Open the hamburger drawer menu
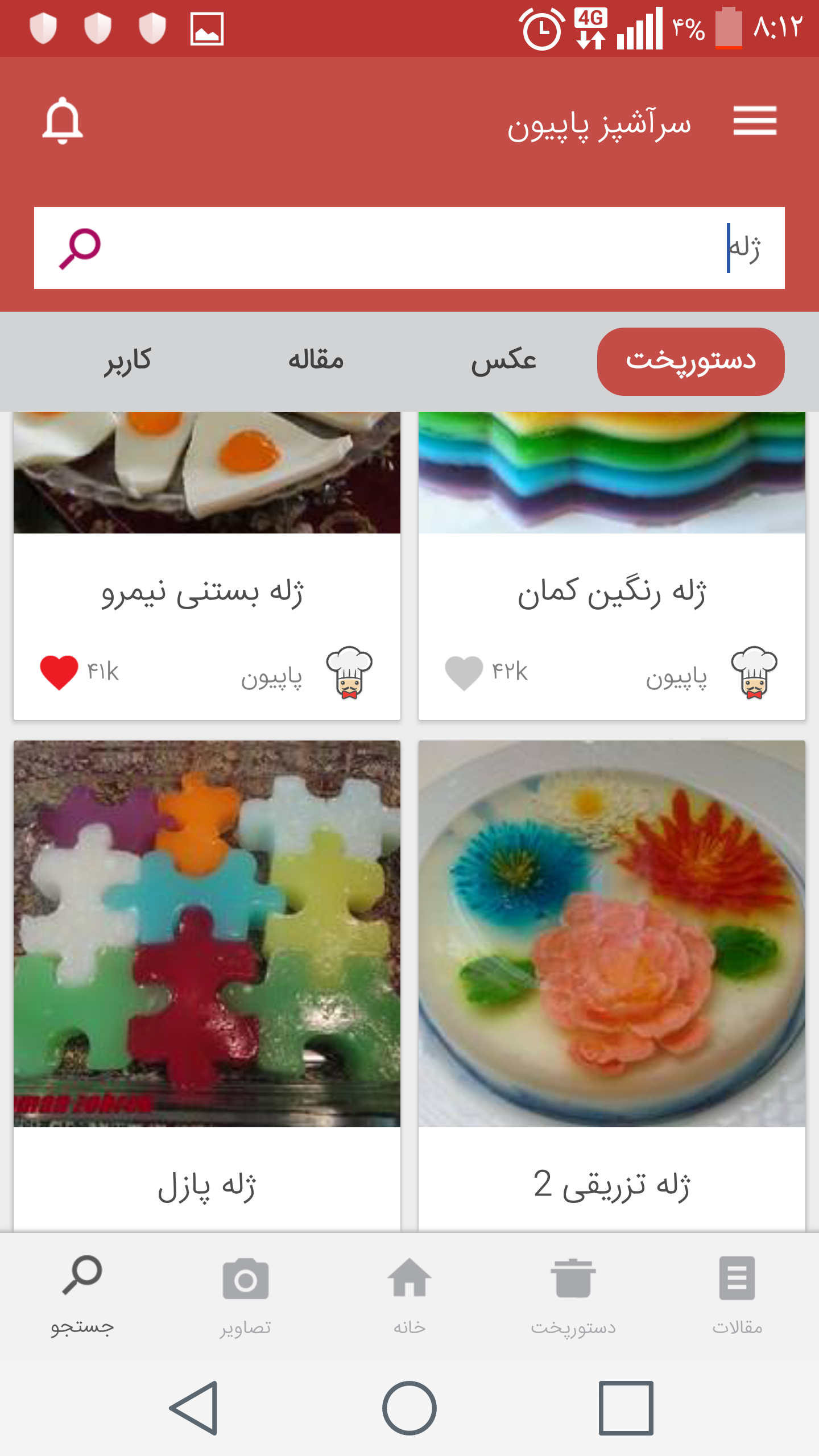This screenshot has height=1456, width=819. [x=755, y=121]
